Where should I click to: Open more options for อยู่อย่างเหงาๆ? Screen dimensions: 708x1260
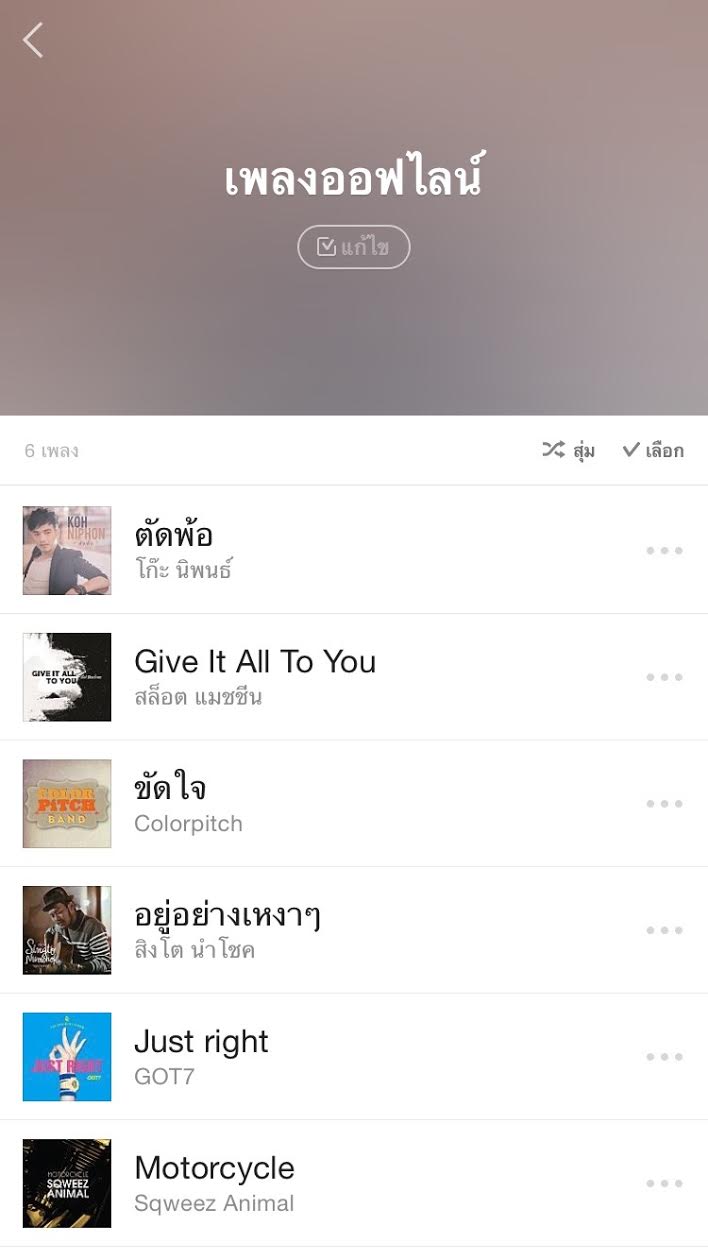coord(664,930)
